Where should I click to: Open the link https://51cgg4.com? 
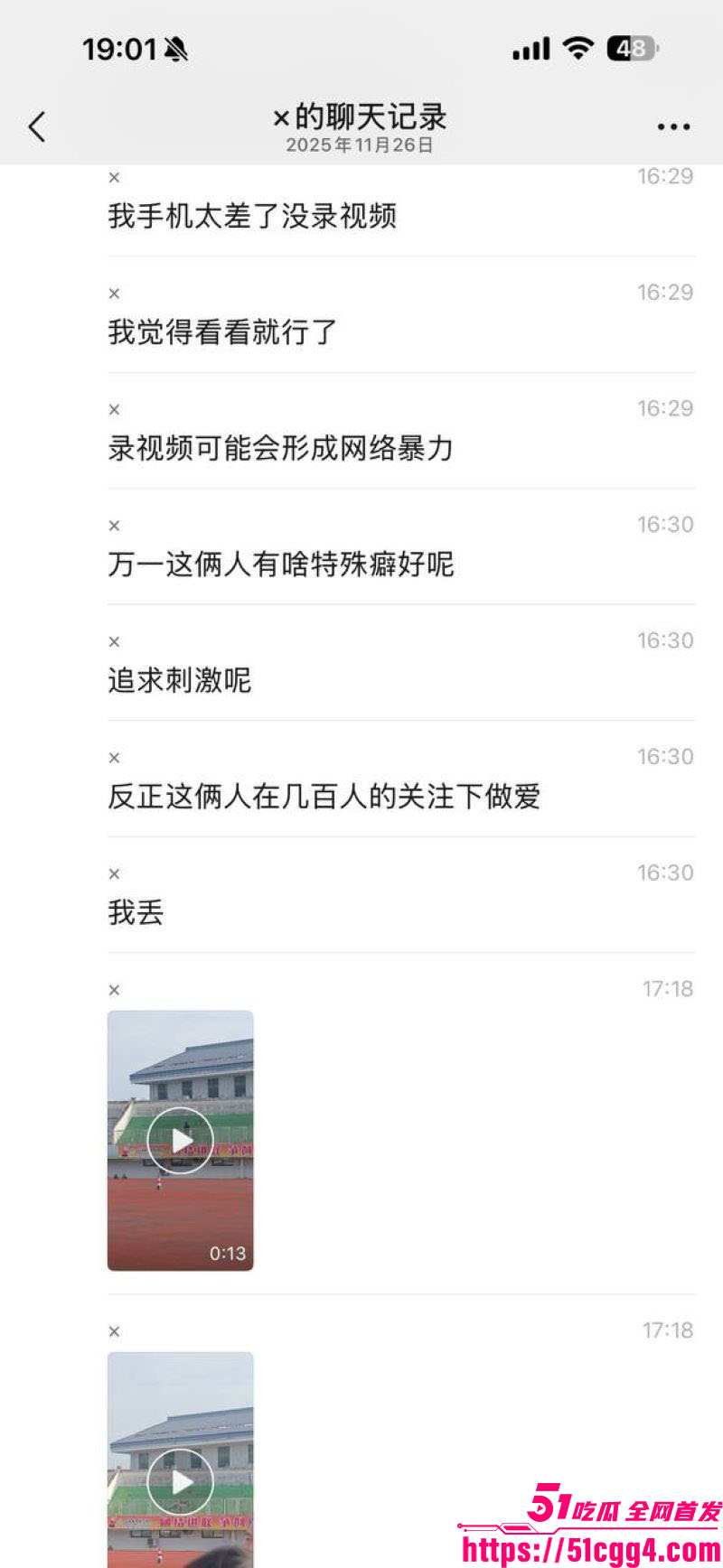[x=593, y=1550]
